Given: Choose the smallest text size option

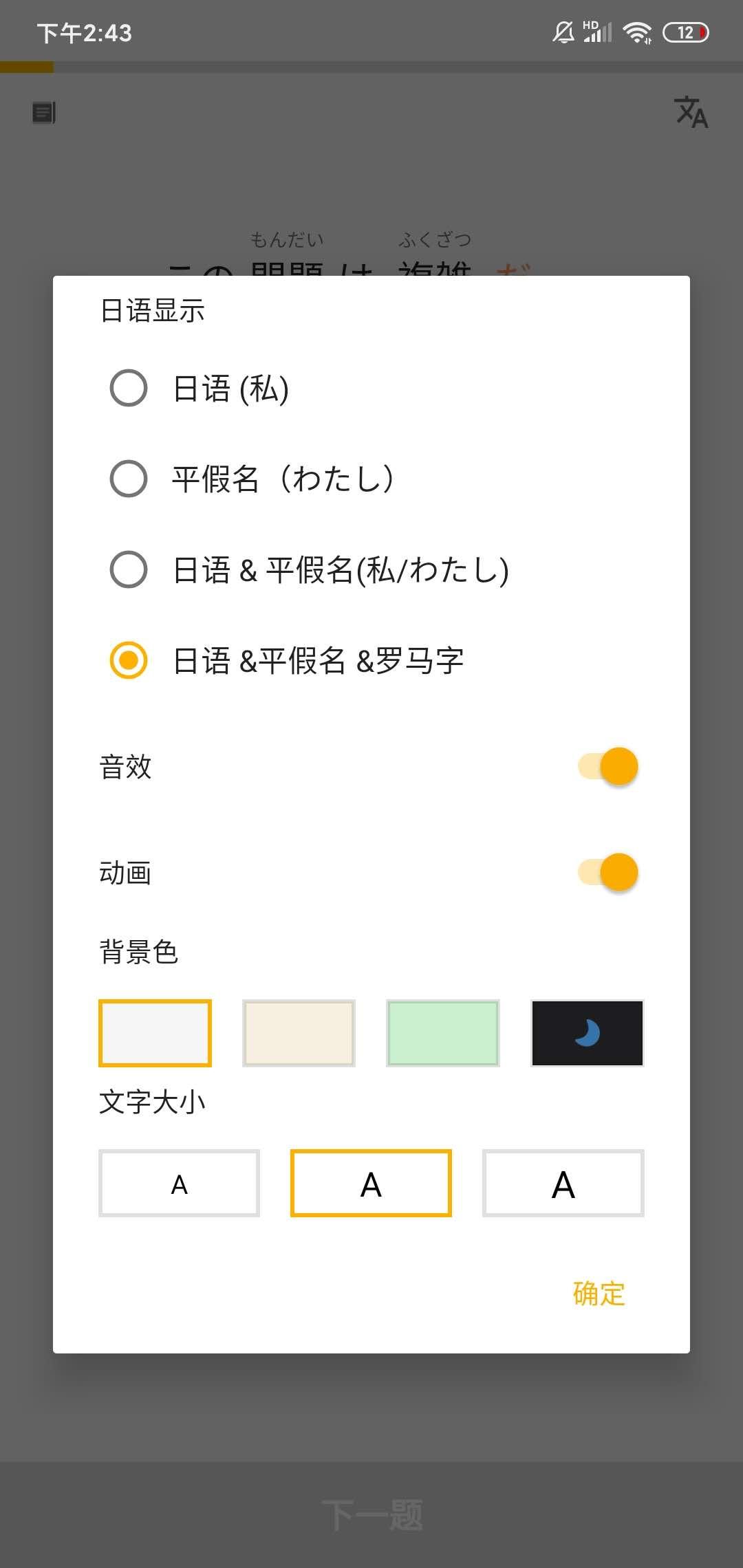Looking at the screenshot, I should (x=178, y=1183).
